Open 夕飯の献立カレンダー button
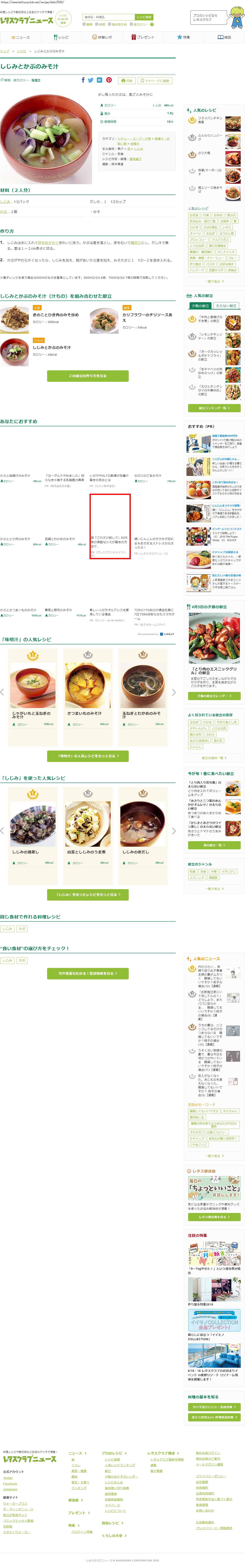 click(214, 696)
